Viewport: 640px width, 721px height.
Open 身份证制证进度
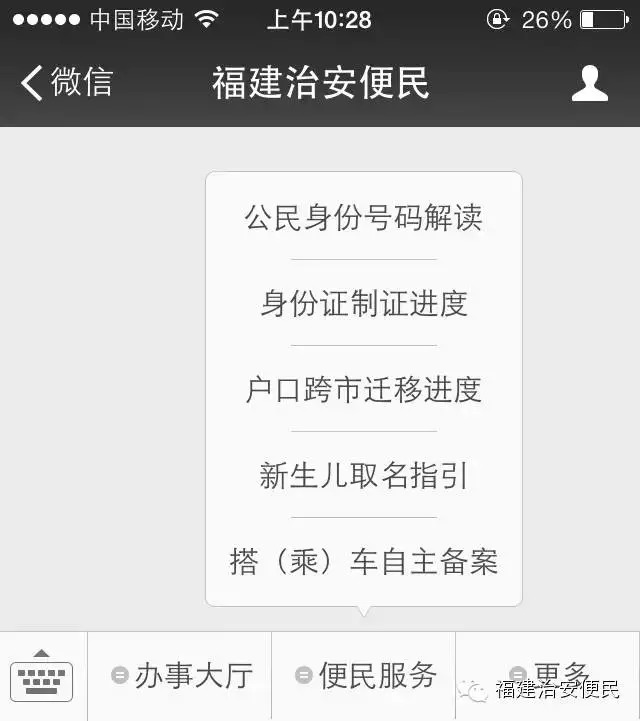(364, 303)
